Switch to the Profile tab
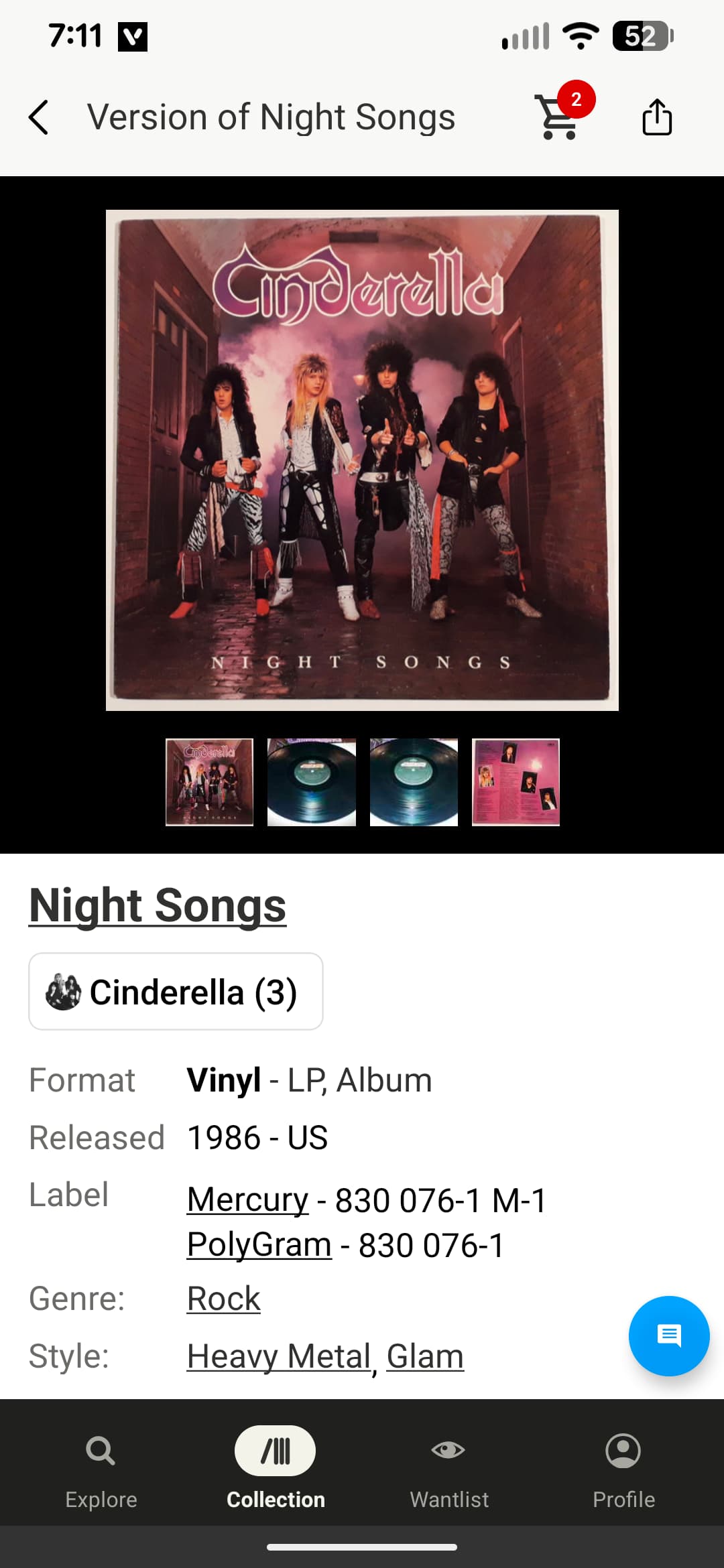The width and height of the screenshot is (724, 1568). (623, 1467)
